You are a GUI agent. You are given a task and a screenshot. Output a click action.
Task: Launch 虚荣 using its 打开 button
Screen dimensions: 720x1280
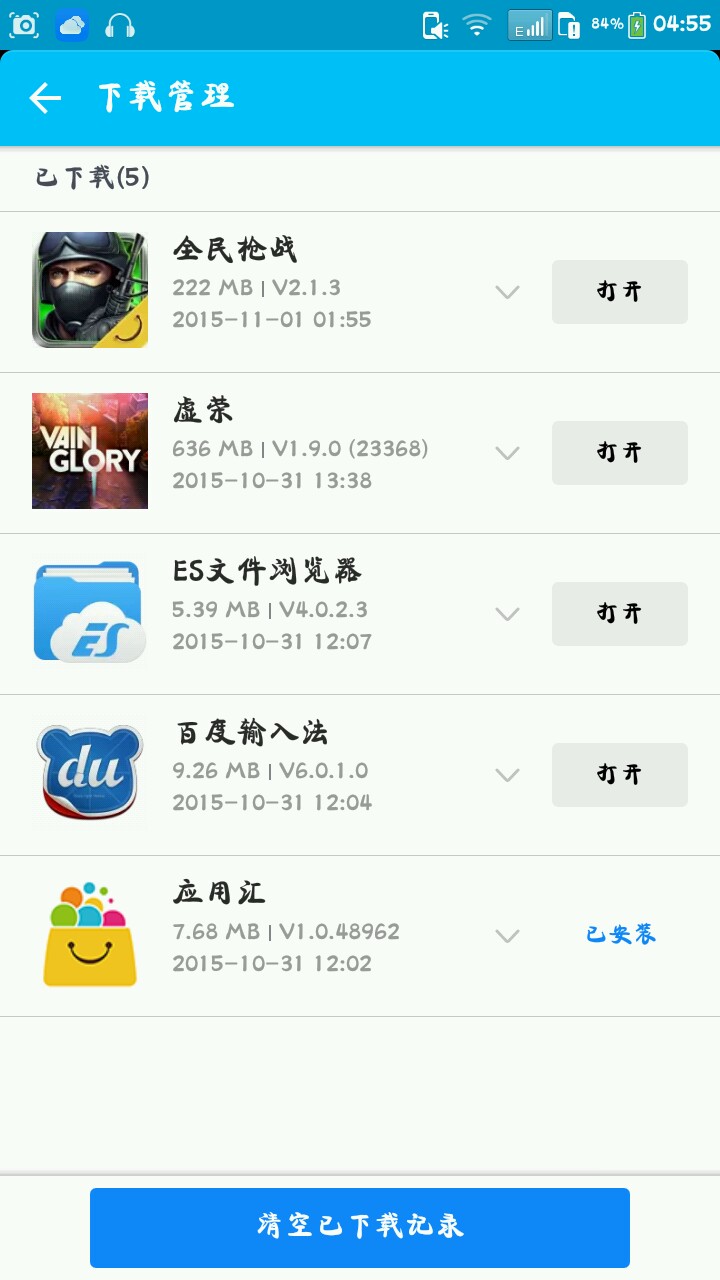(619, 453)
